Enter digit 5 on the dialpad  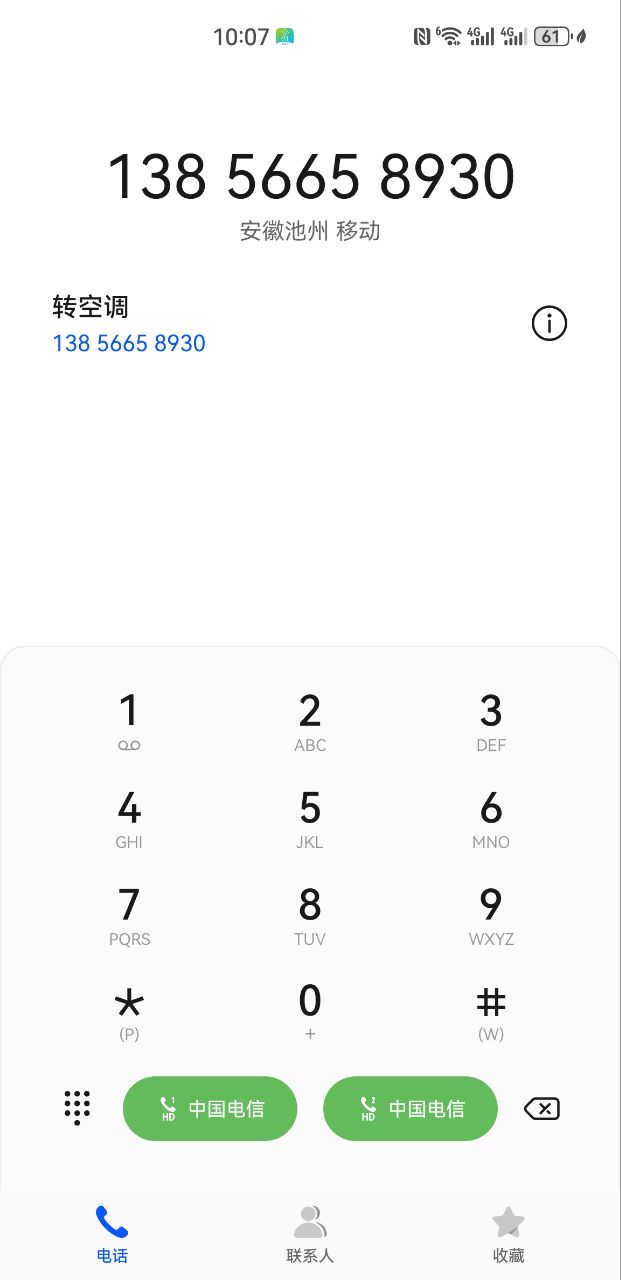coord(310,819)
